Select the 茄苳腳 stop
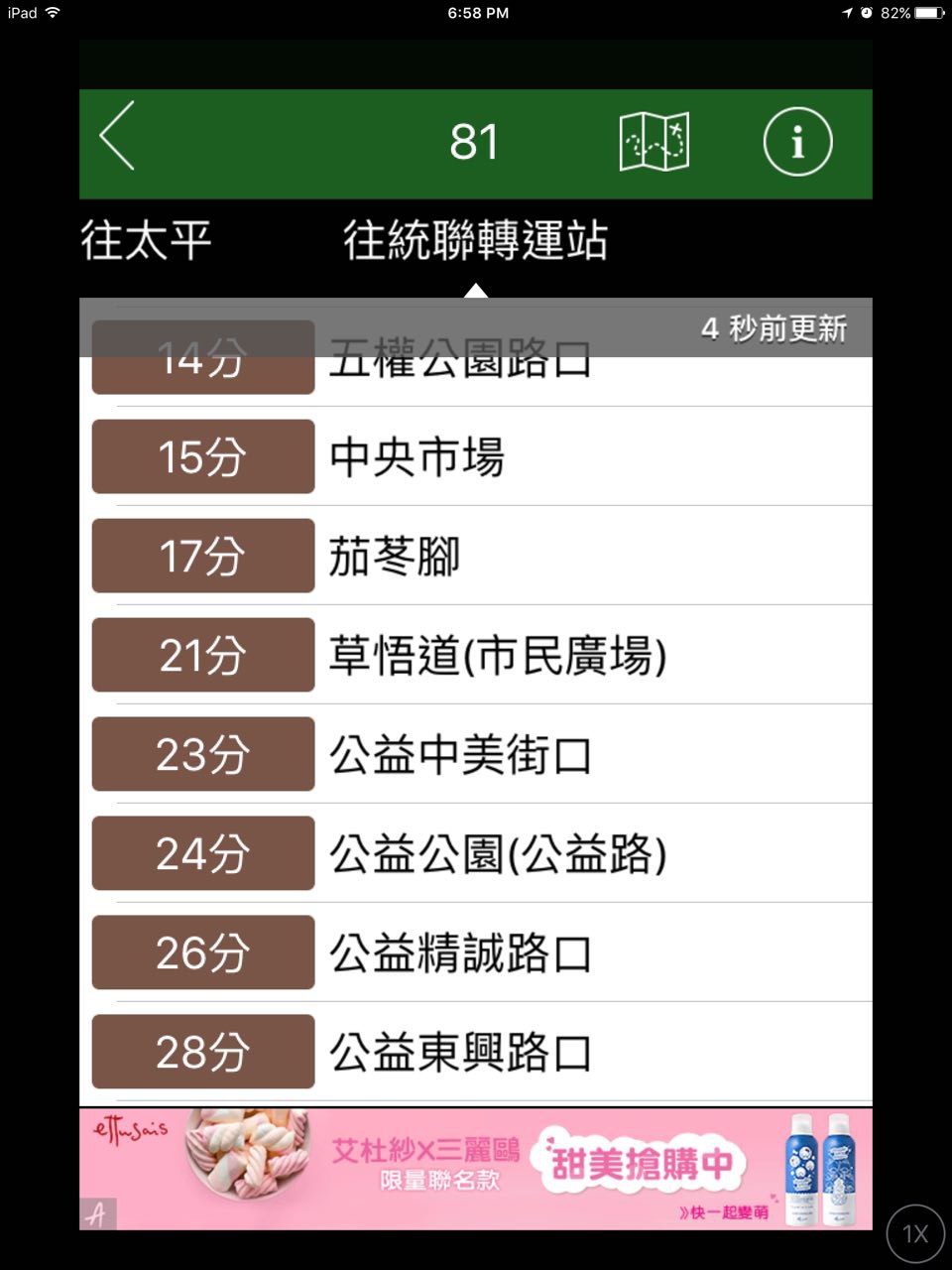 click(x=476, y=556)
